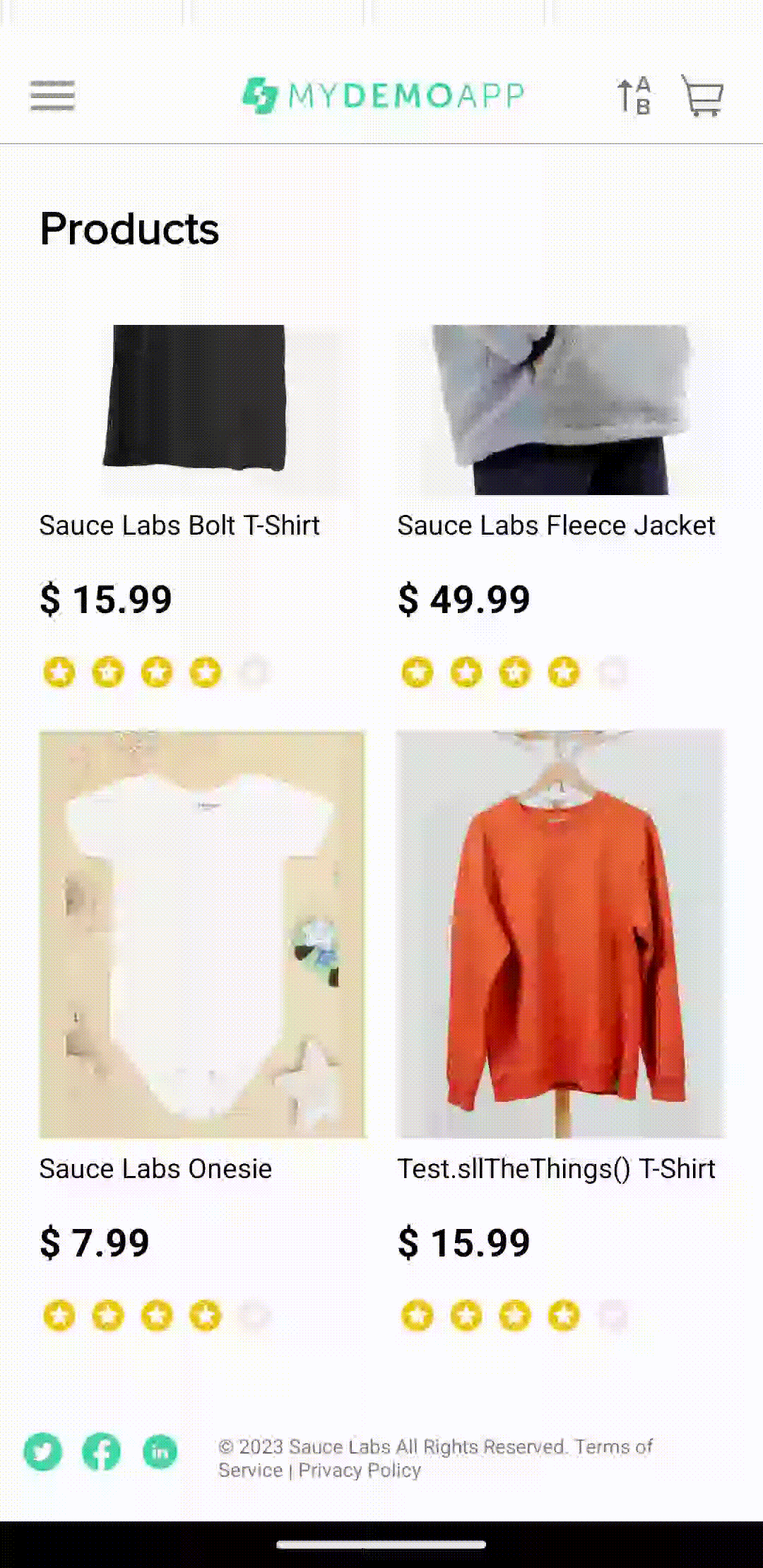Rate Fleece Jacket five stars

coord(612,672)
